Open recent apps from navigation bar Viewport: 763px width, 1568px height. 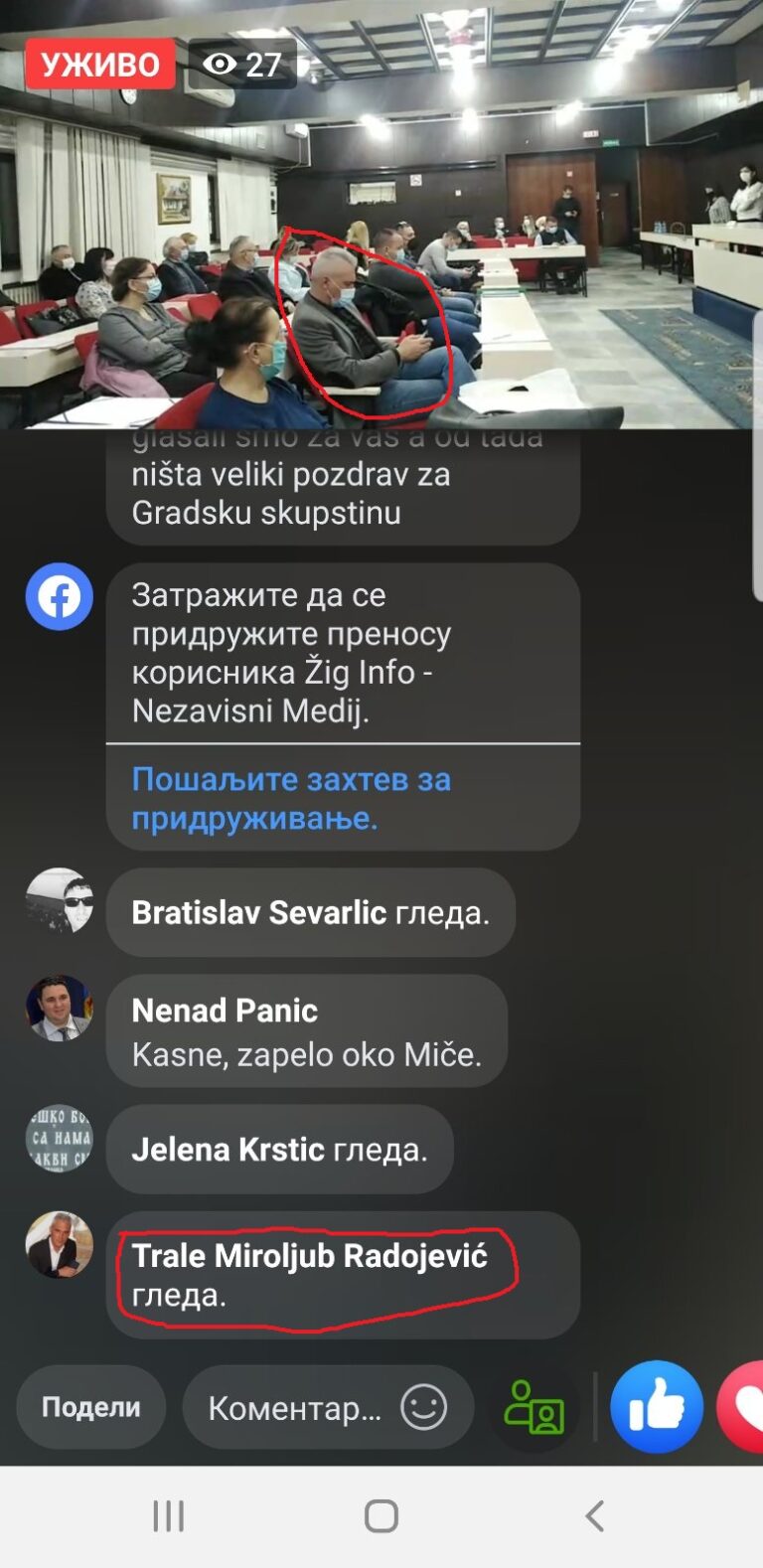(x=169, y=1516)
